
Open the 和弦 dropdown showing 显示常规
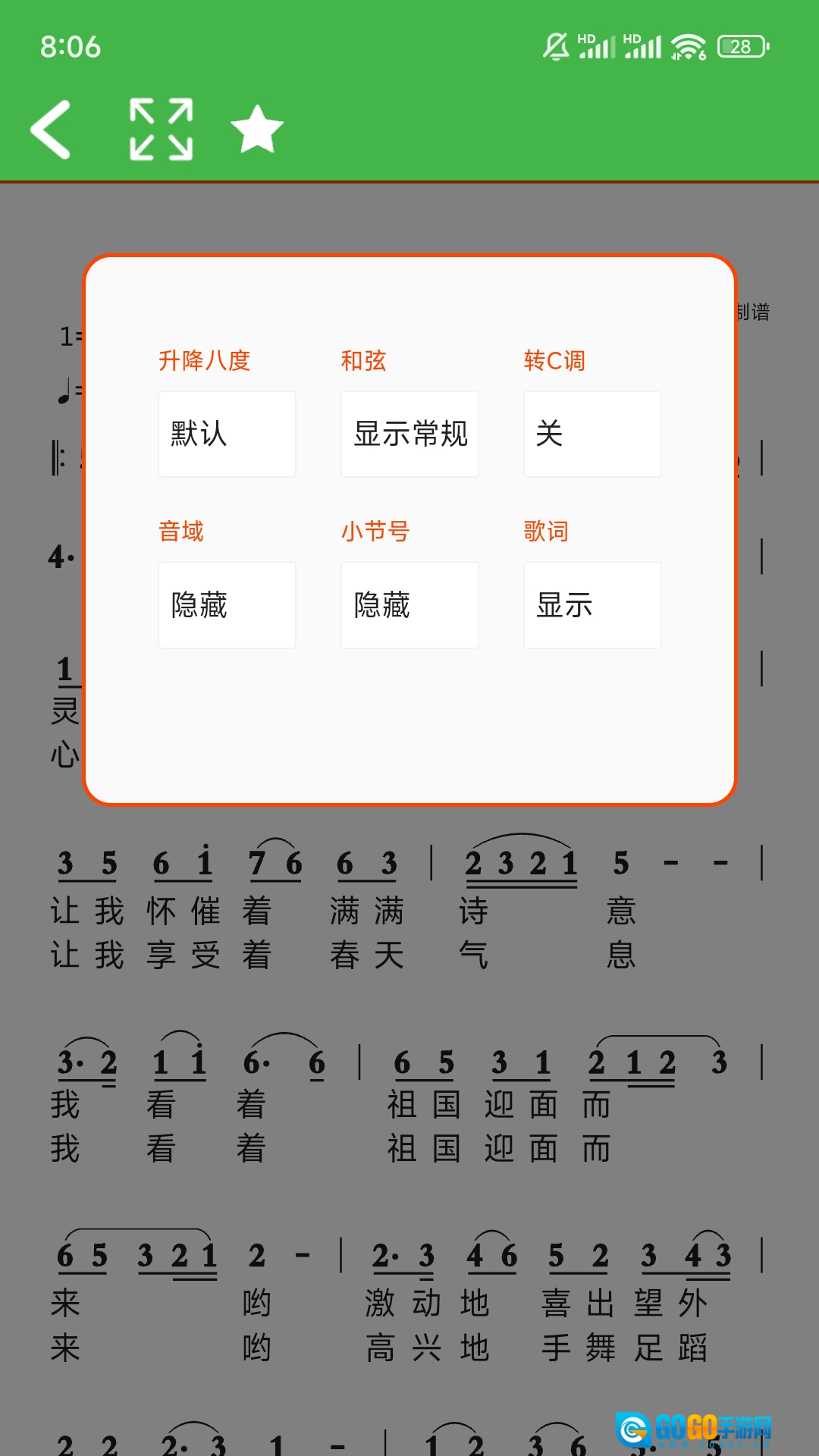[x=409, y=435]
